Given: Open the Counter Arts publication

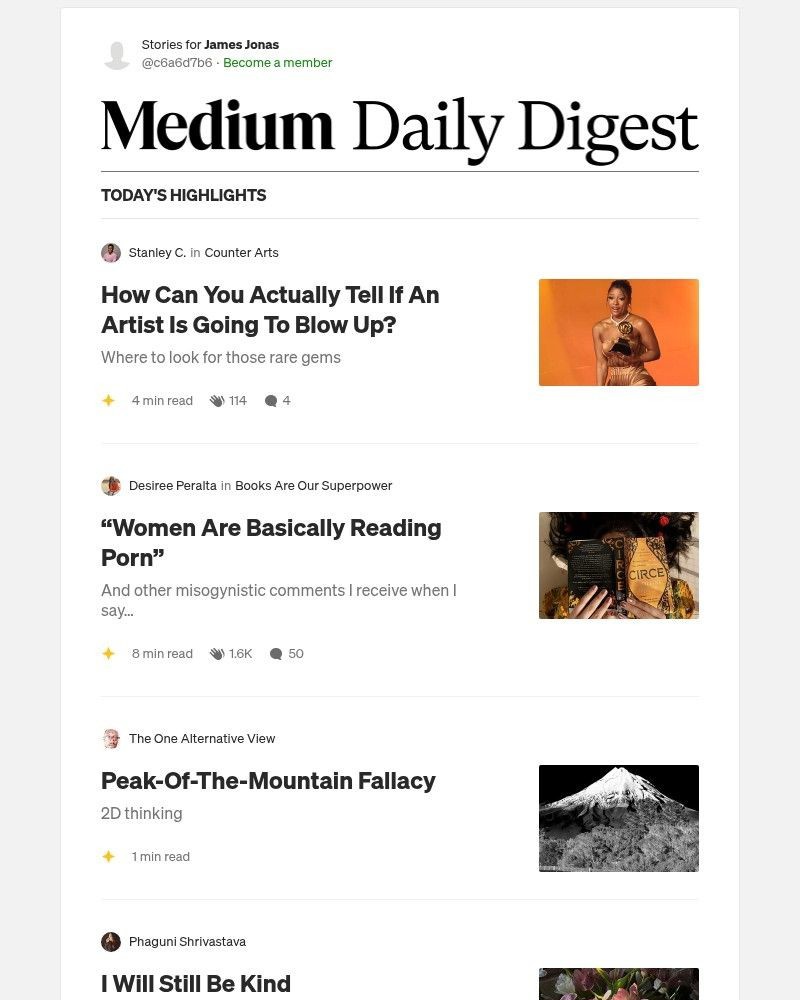Looking at the screenshot, I should point(241,252).
